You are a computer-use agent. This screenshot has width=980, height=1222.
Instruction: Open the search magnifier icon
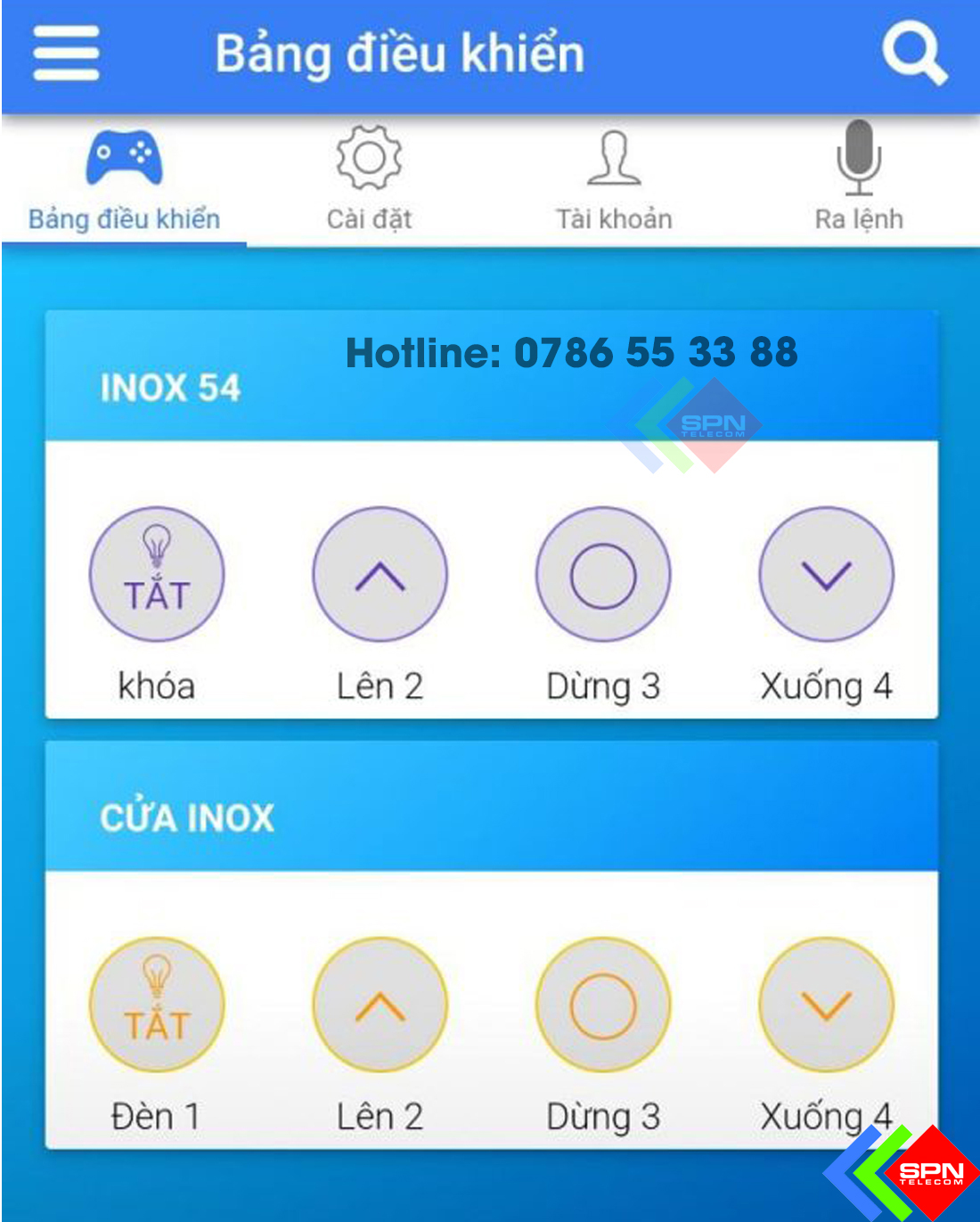tap(913, 53)
